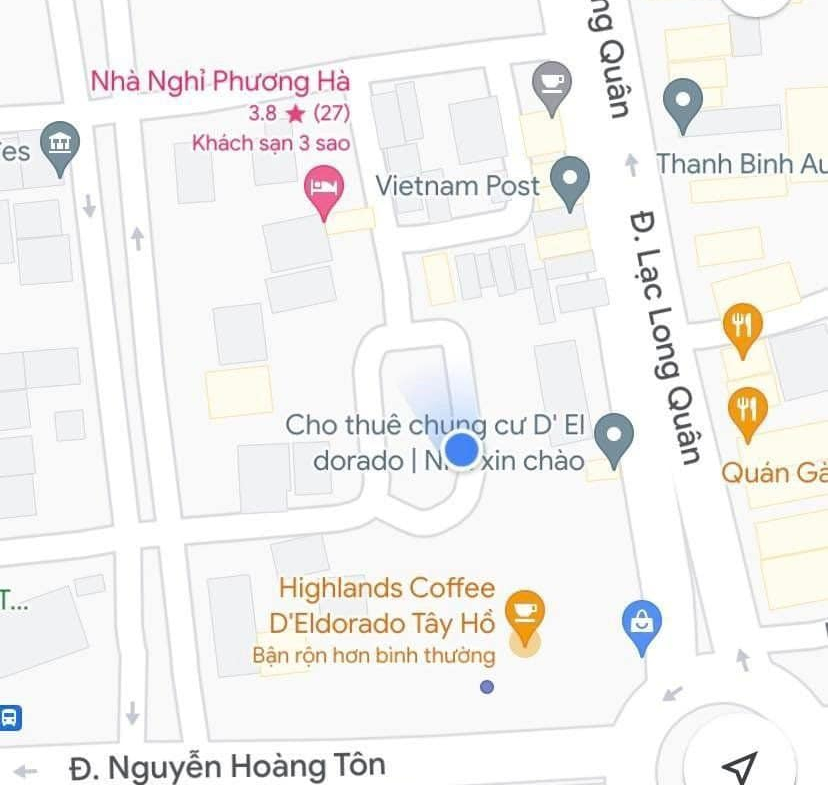
Task: Open the Thanh Binh Au place pin
Action: point(683,103)
